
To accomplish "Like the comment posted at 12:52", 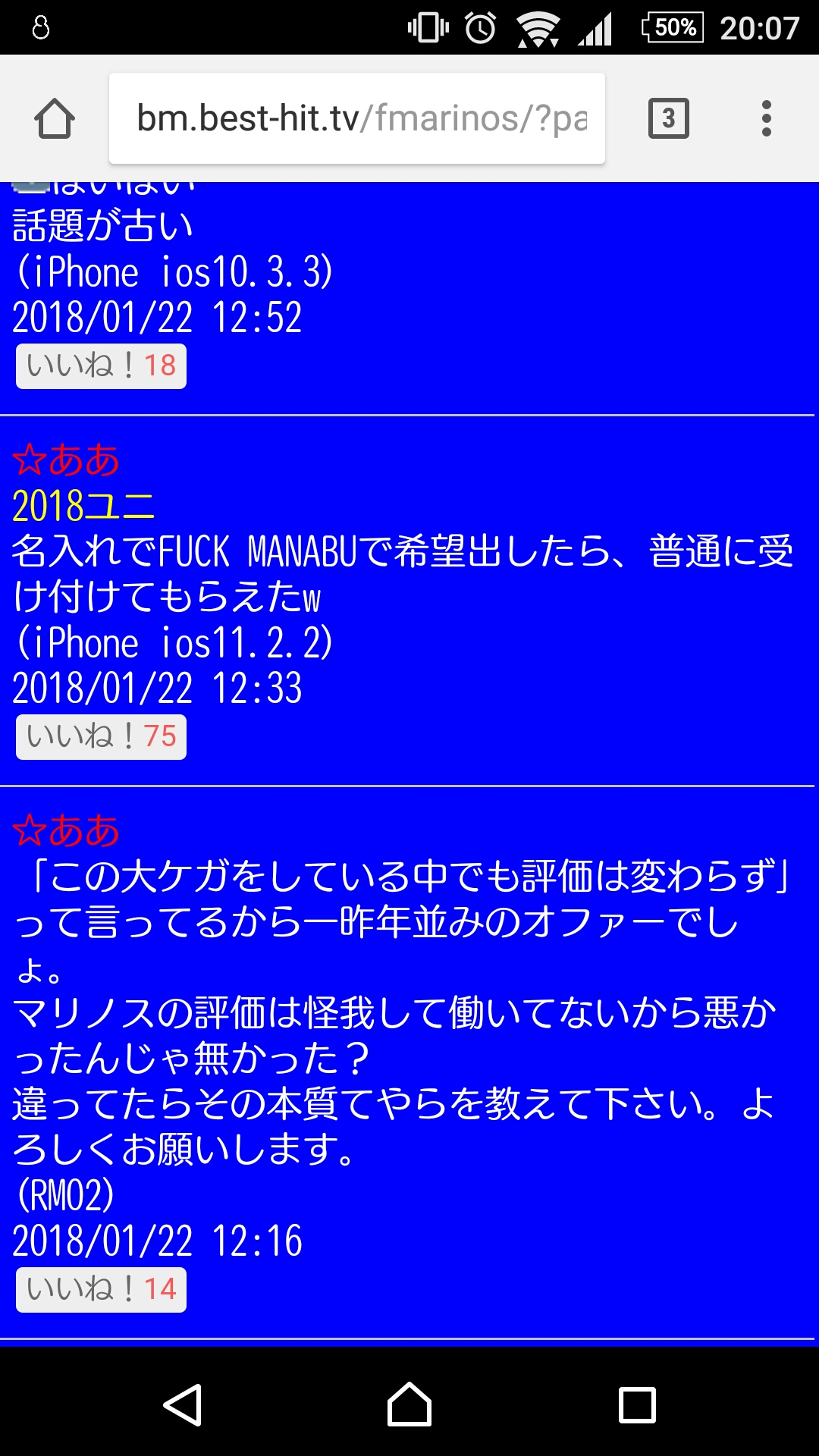I will point(101,367).
